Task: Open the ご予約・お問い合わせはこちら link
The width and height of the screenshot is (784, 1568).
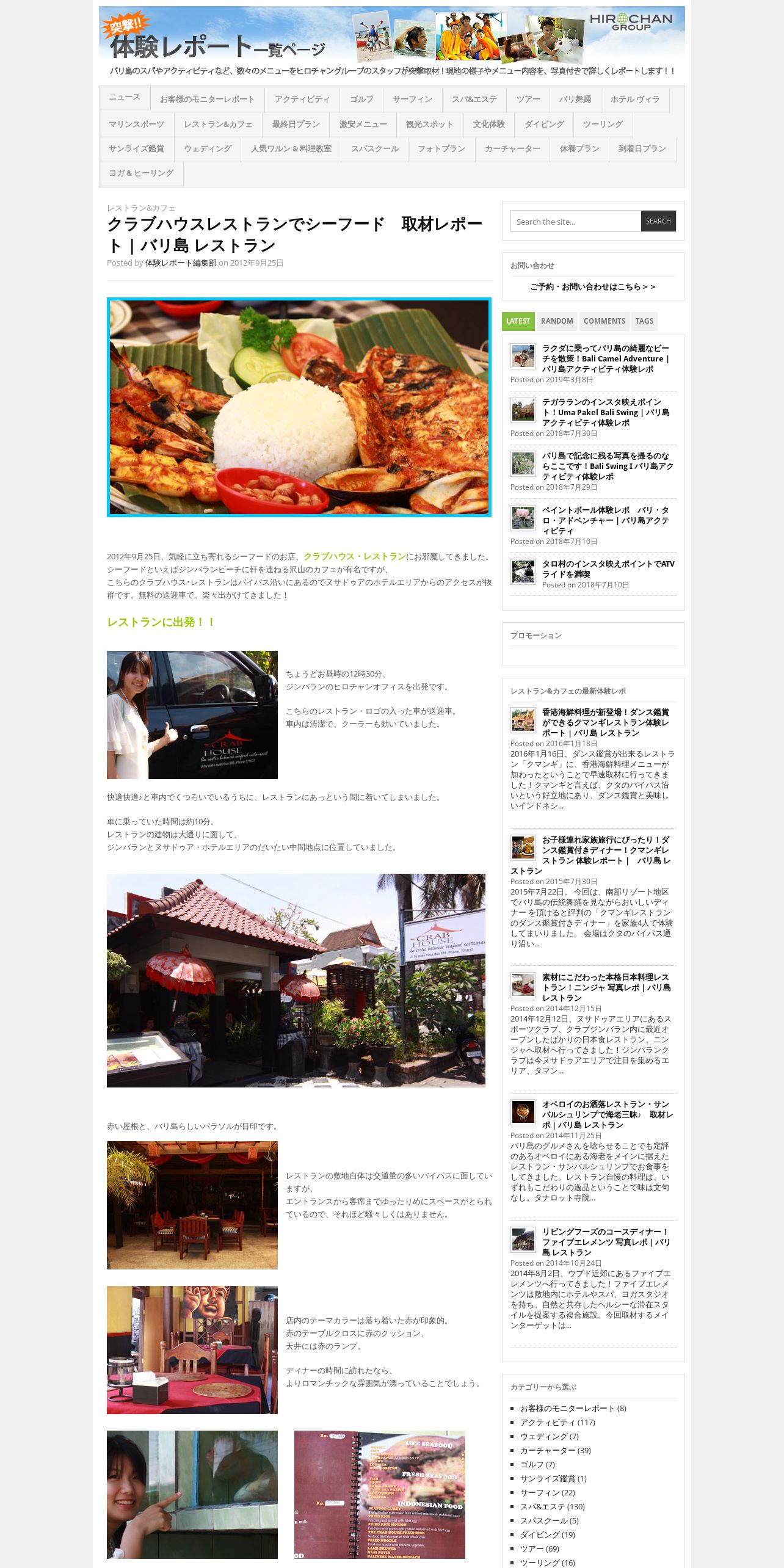Action: pos(592,287)
